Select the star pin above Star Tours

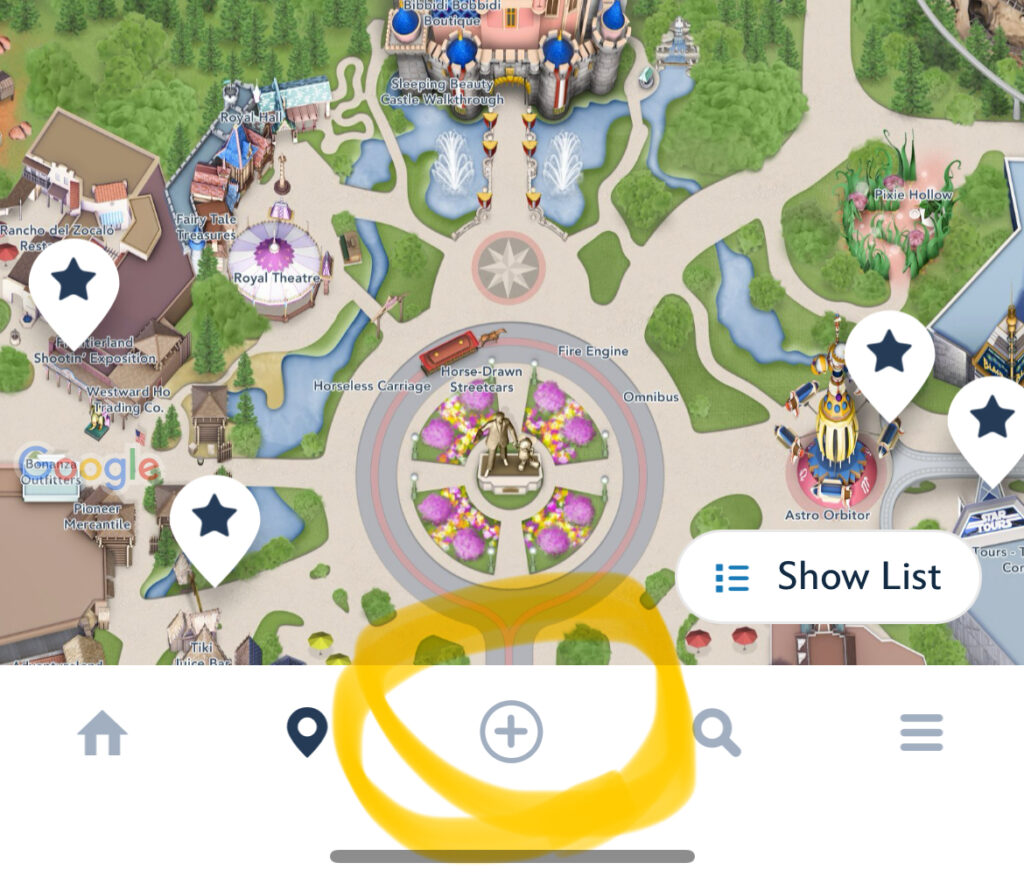tap(990, 420)
